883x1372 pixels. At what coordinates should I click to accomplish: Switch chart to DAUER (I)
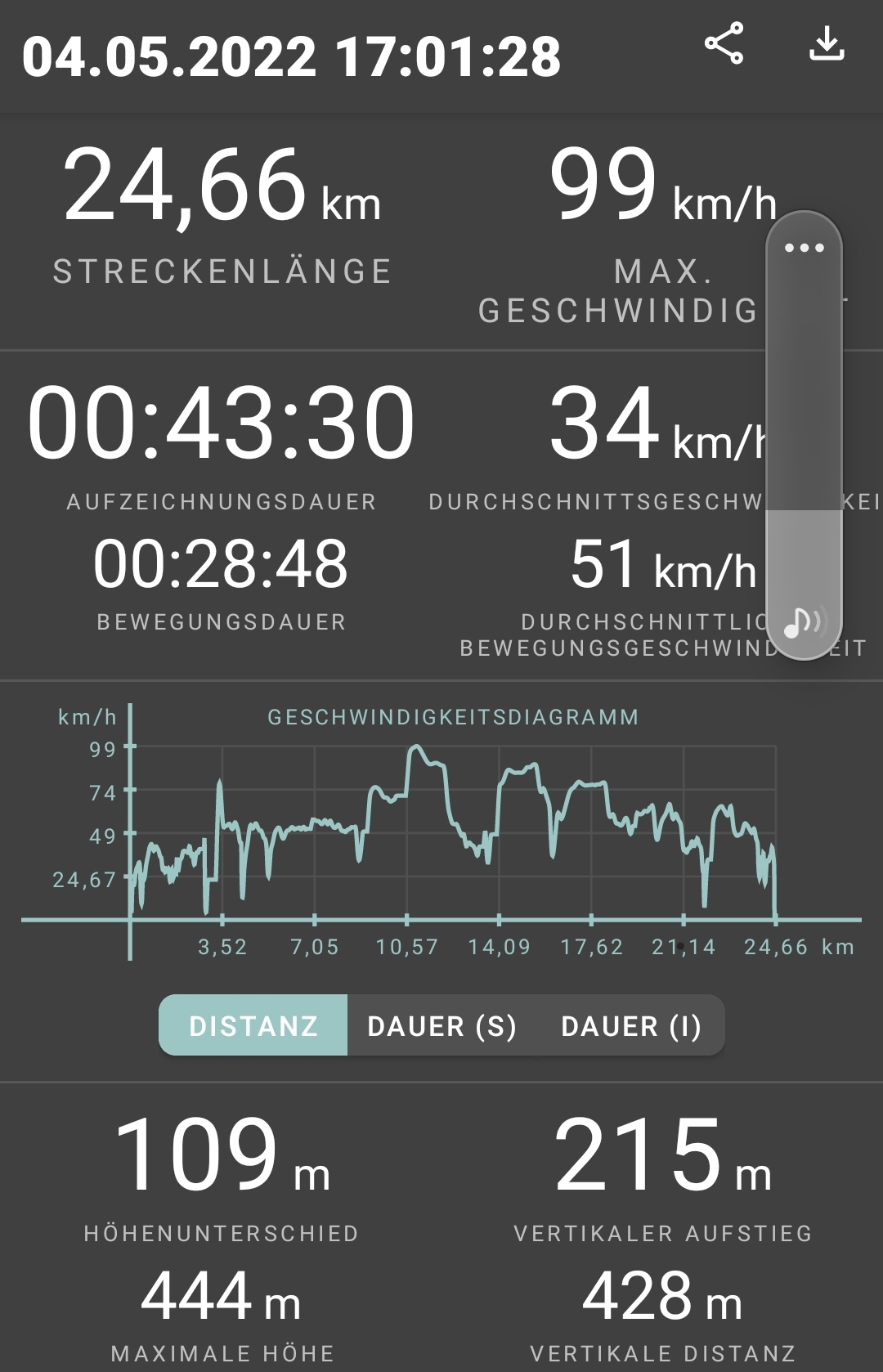pos(631,1025)
